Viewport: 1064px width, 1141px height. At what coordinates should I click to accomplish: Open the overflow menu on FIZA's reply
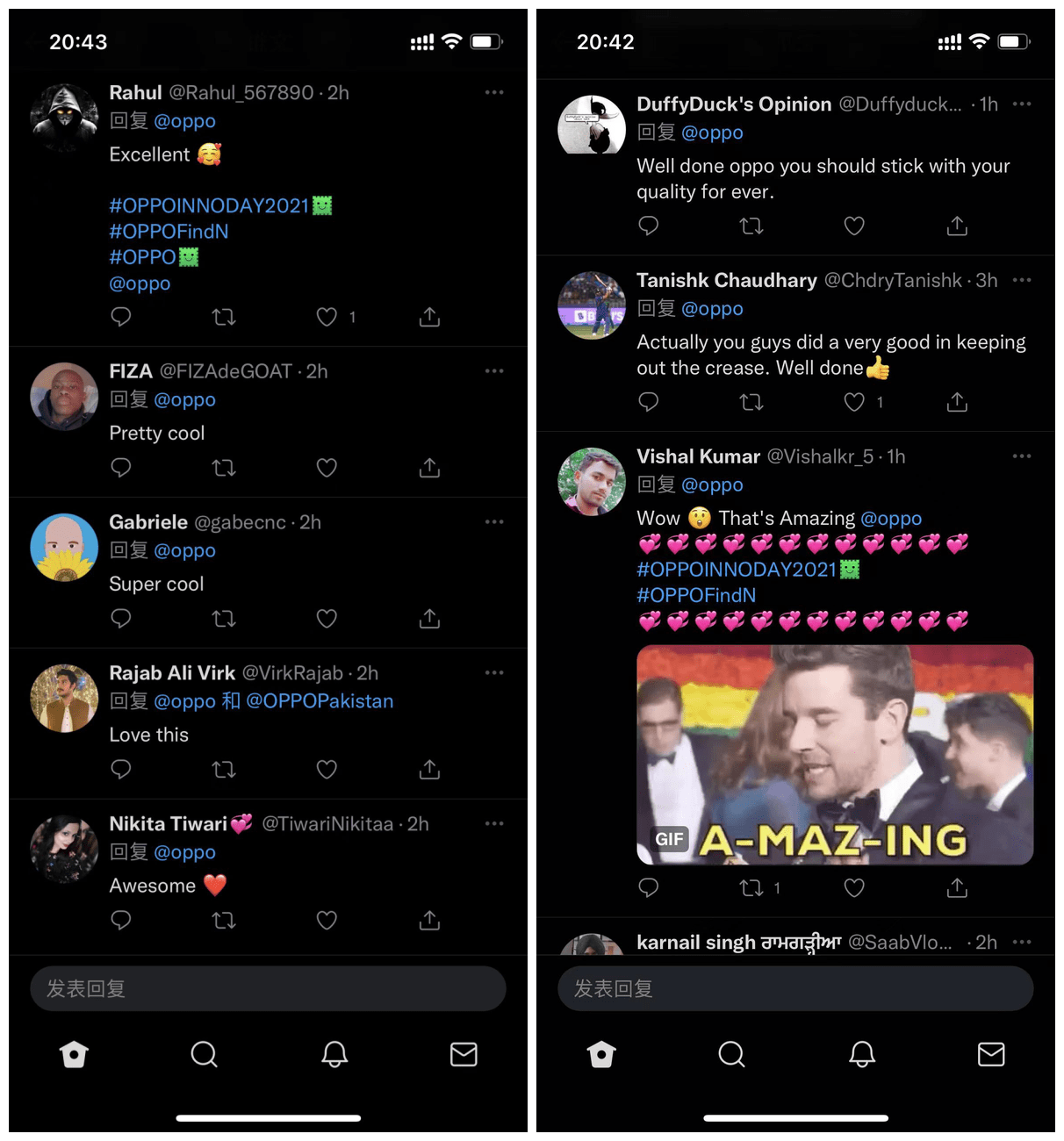point(494,371)
